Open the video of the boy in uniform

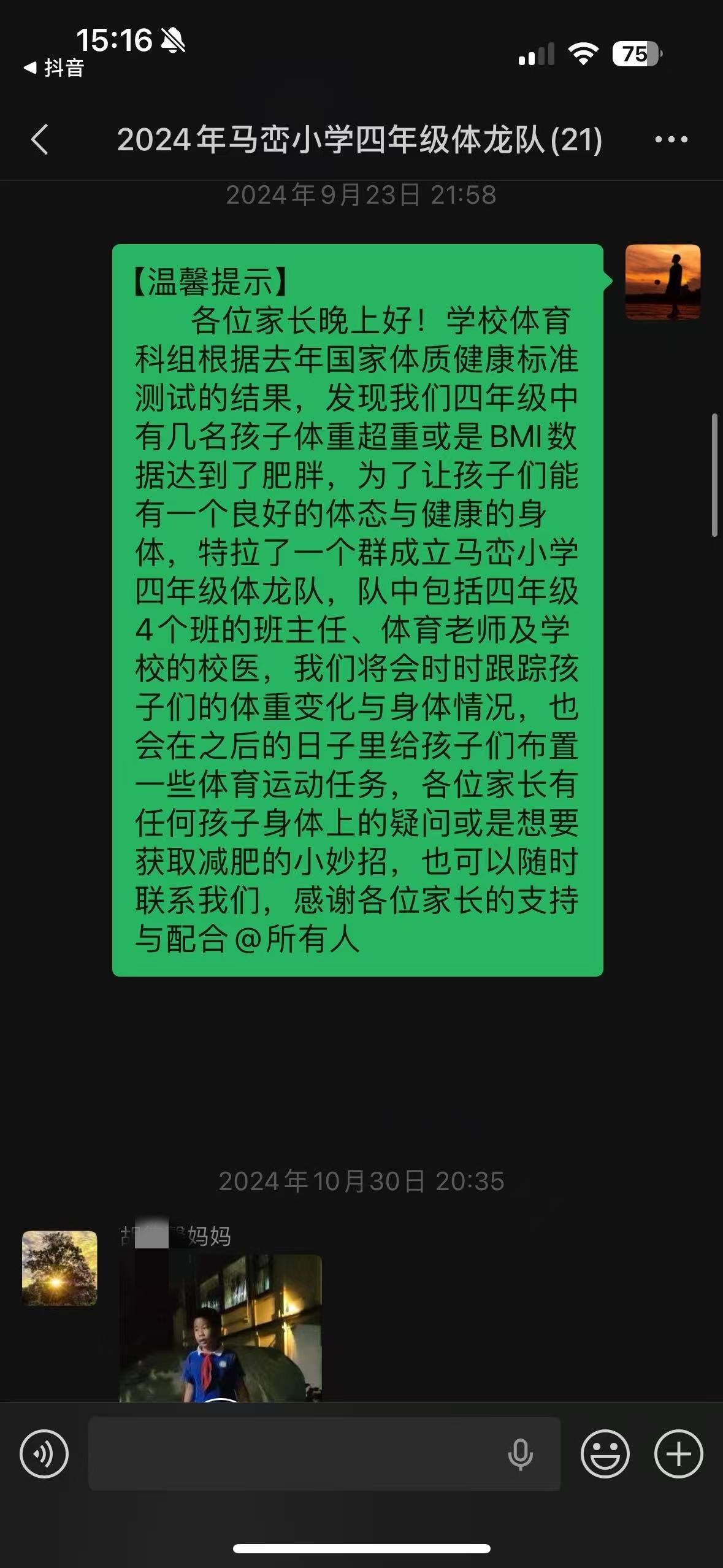[221, 1328]
